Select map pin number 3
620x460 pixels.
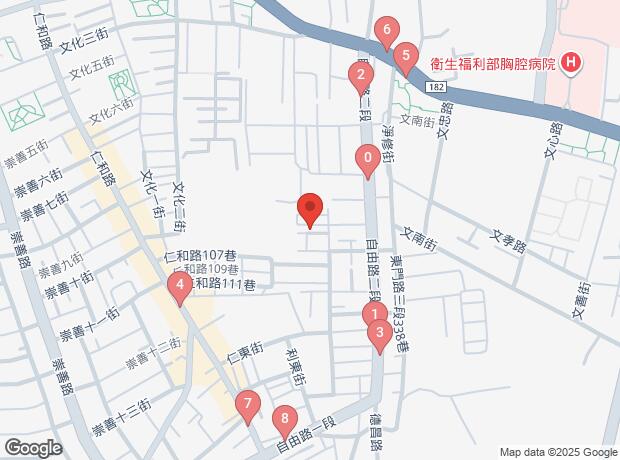(378, 333)
